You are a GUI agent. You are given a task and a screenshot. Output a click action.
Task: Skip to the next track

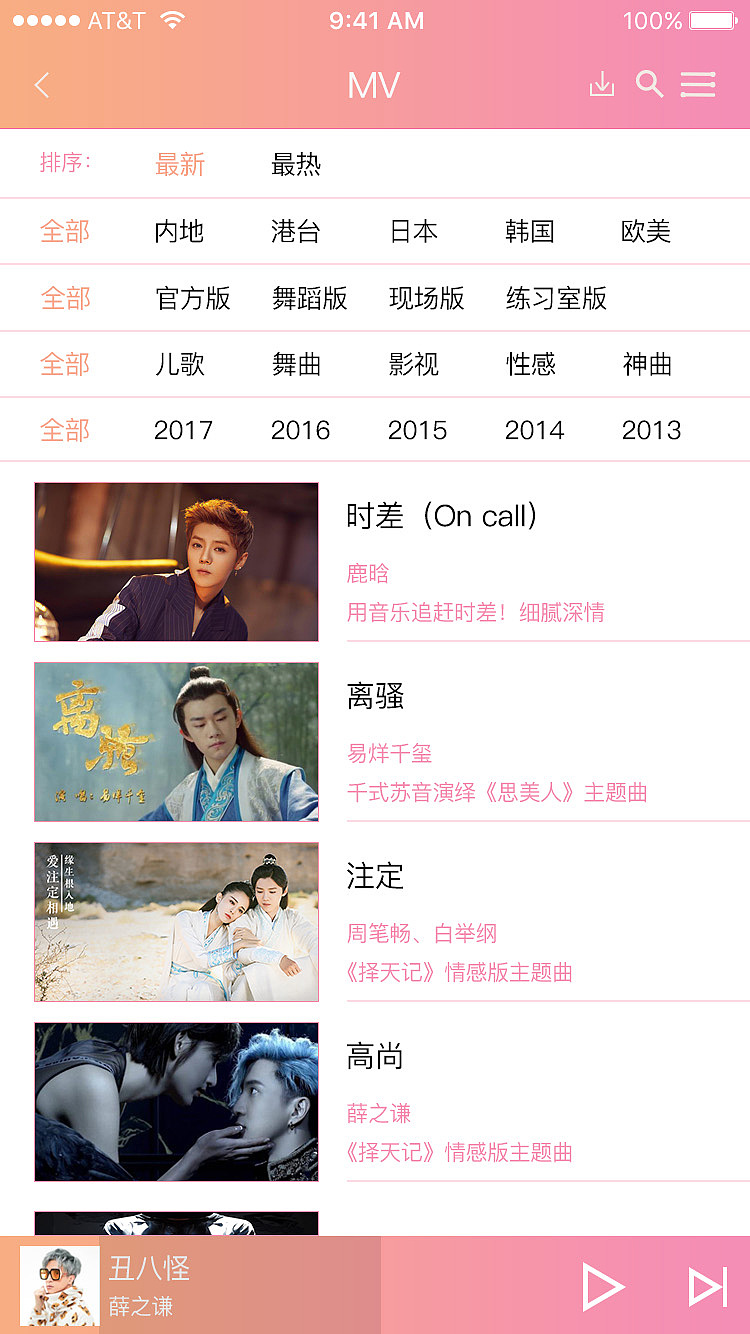pos(706,1287)
